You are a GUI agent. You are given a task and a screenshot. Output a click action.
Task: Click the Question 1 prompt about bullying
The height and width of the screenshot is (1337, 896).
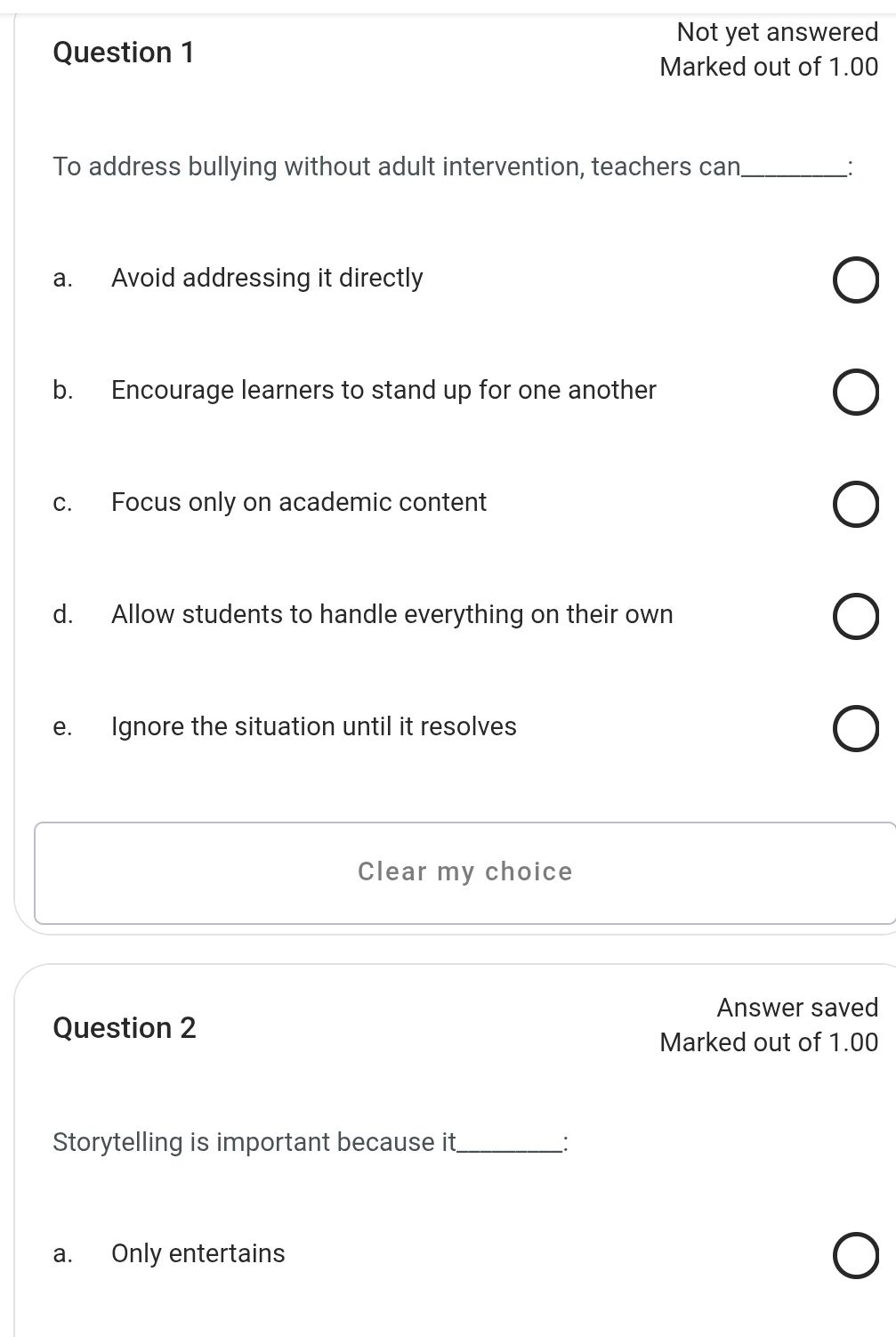(x=452, y=166)
